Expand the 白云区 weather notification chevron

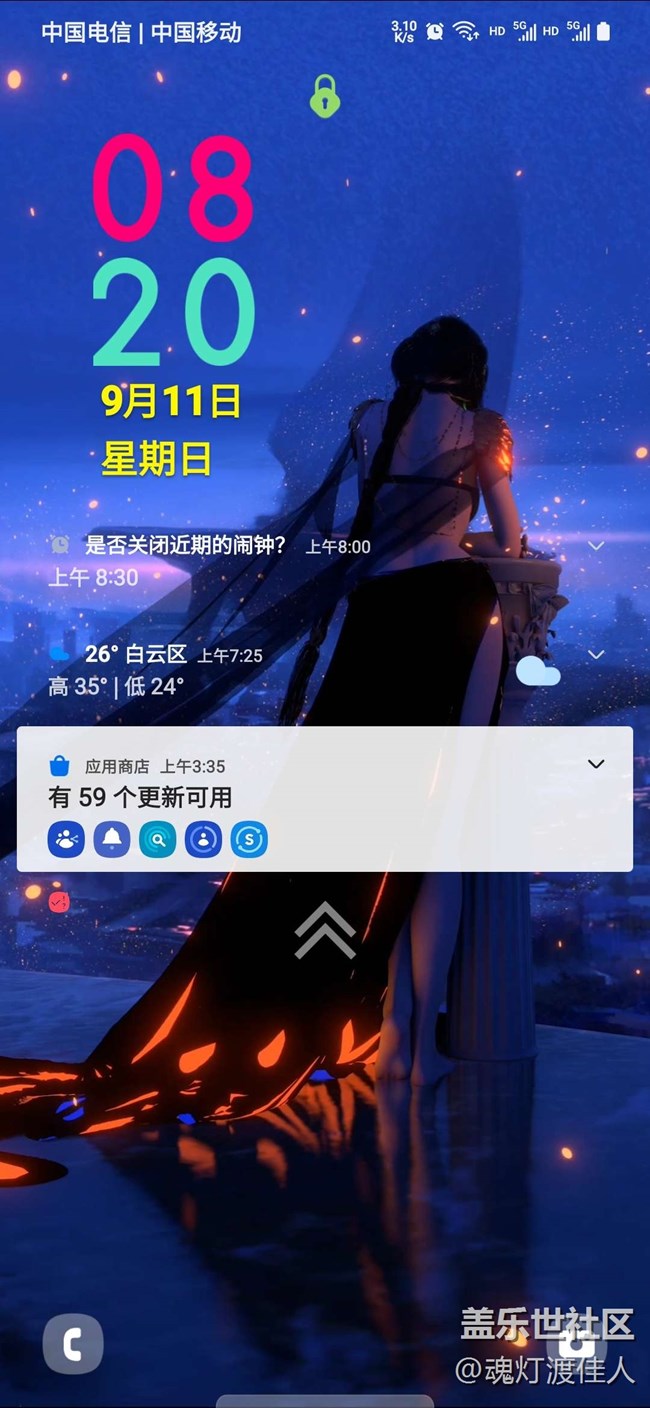pos(596,654)
